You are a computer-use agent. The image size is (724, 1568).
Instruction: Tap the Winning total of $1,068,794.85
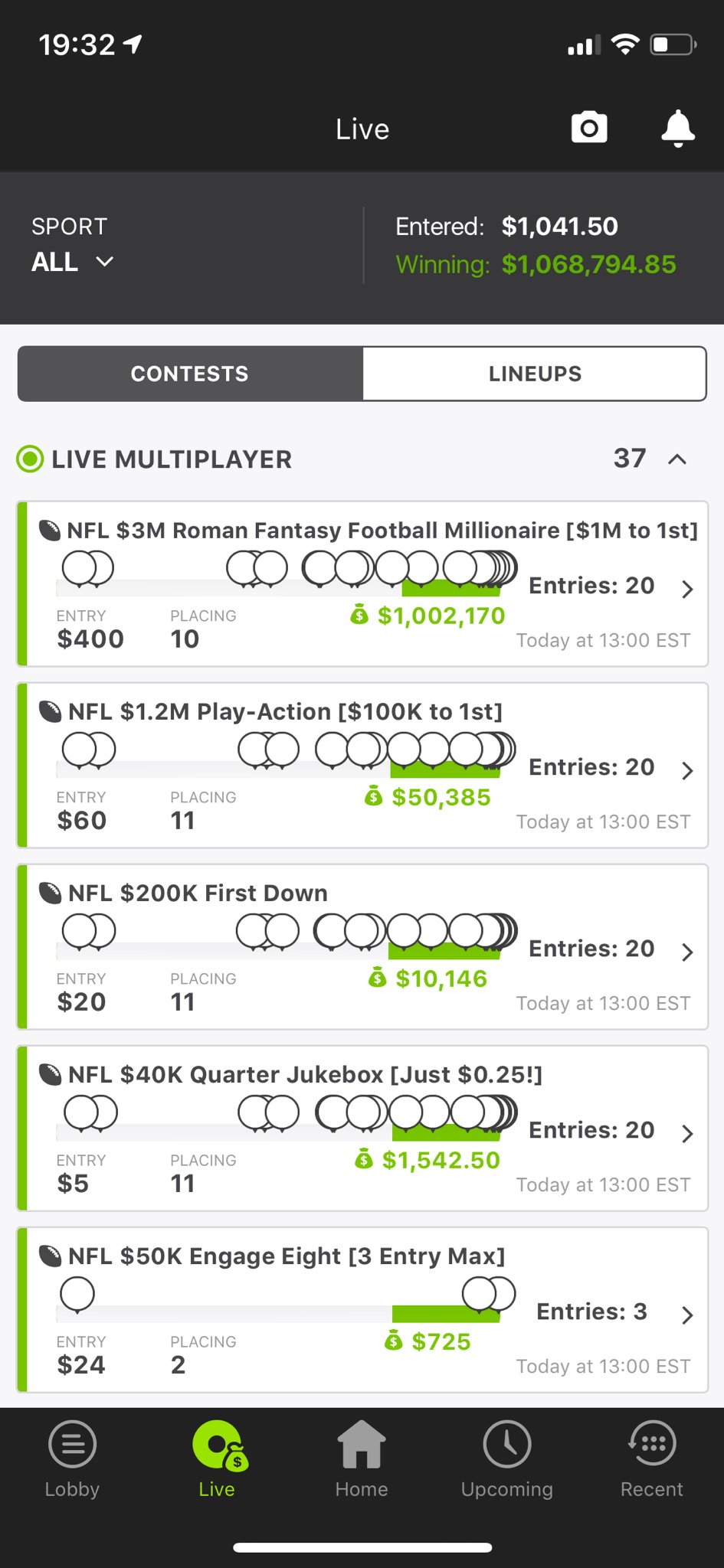pos(588,264)
